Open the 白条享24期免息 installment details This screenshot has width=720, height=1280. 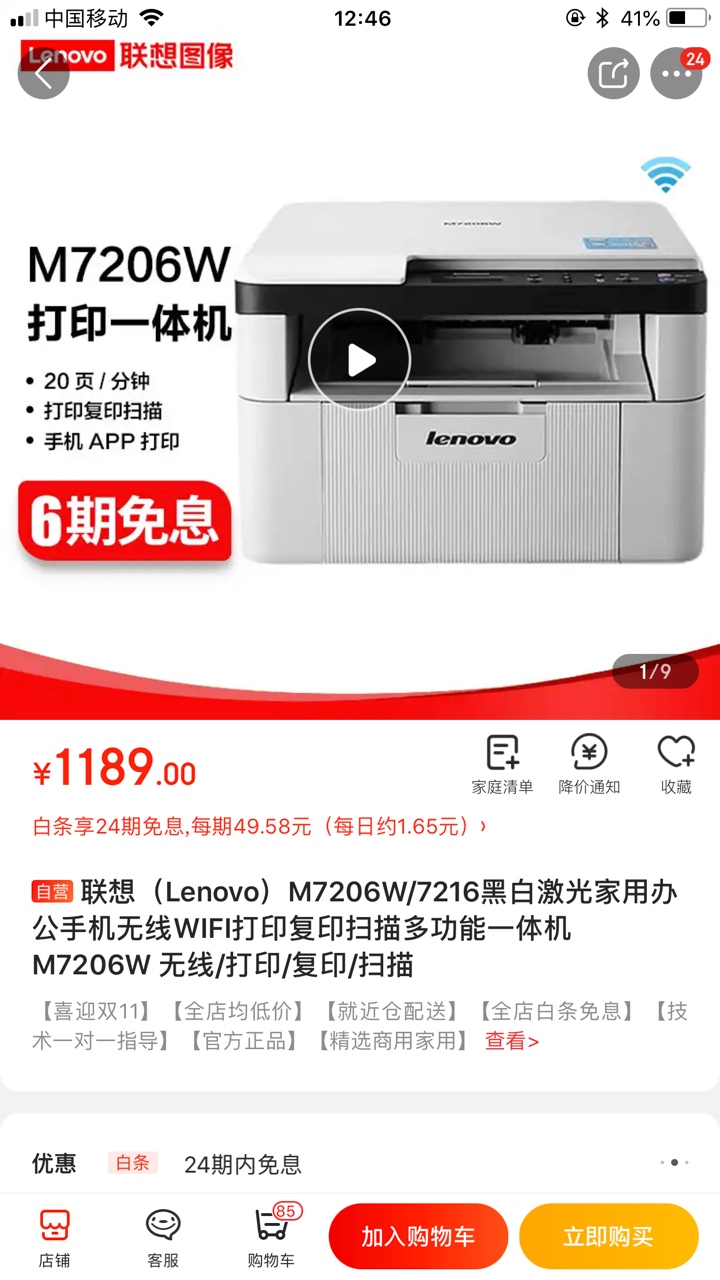click(x=260, y=827)
